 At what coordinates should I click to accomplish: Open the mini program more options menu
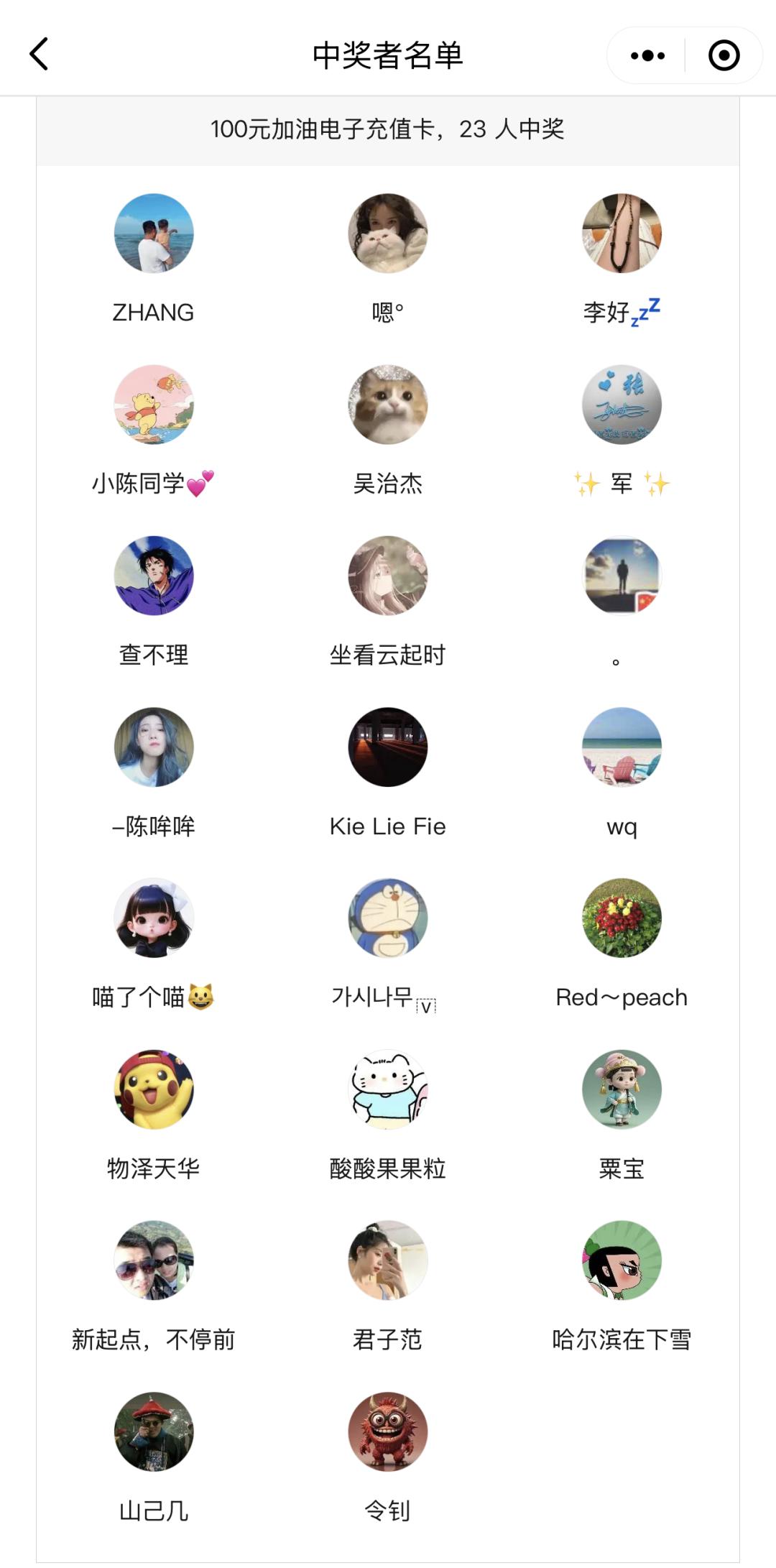pyautogui.click(x=647, y=55)
